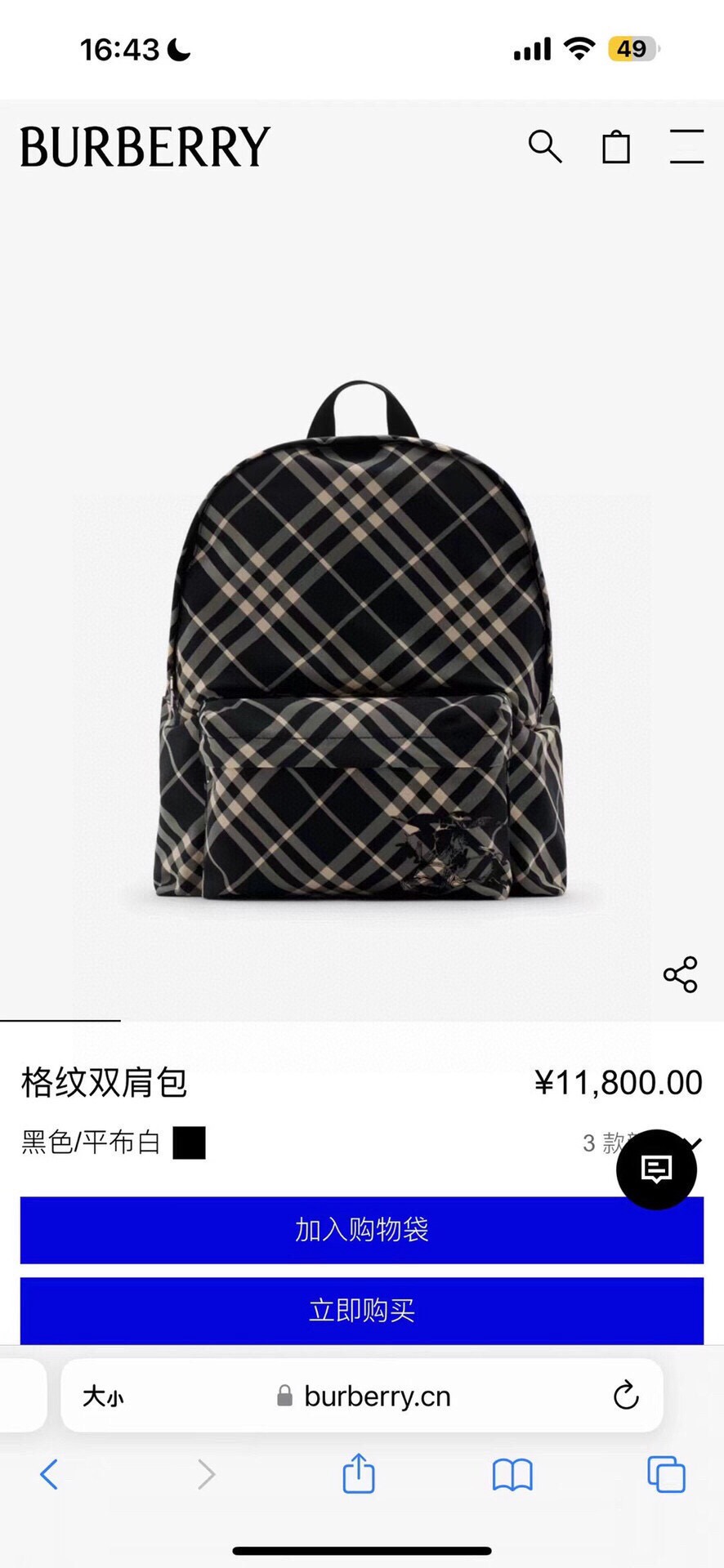
Task: Open Safari's share sheet
Action: coord(359,1475)
